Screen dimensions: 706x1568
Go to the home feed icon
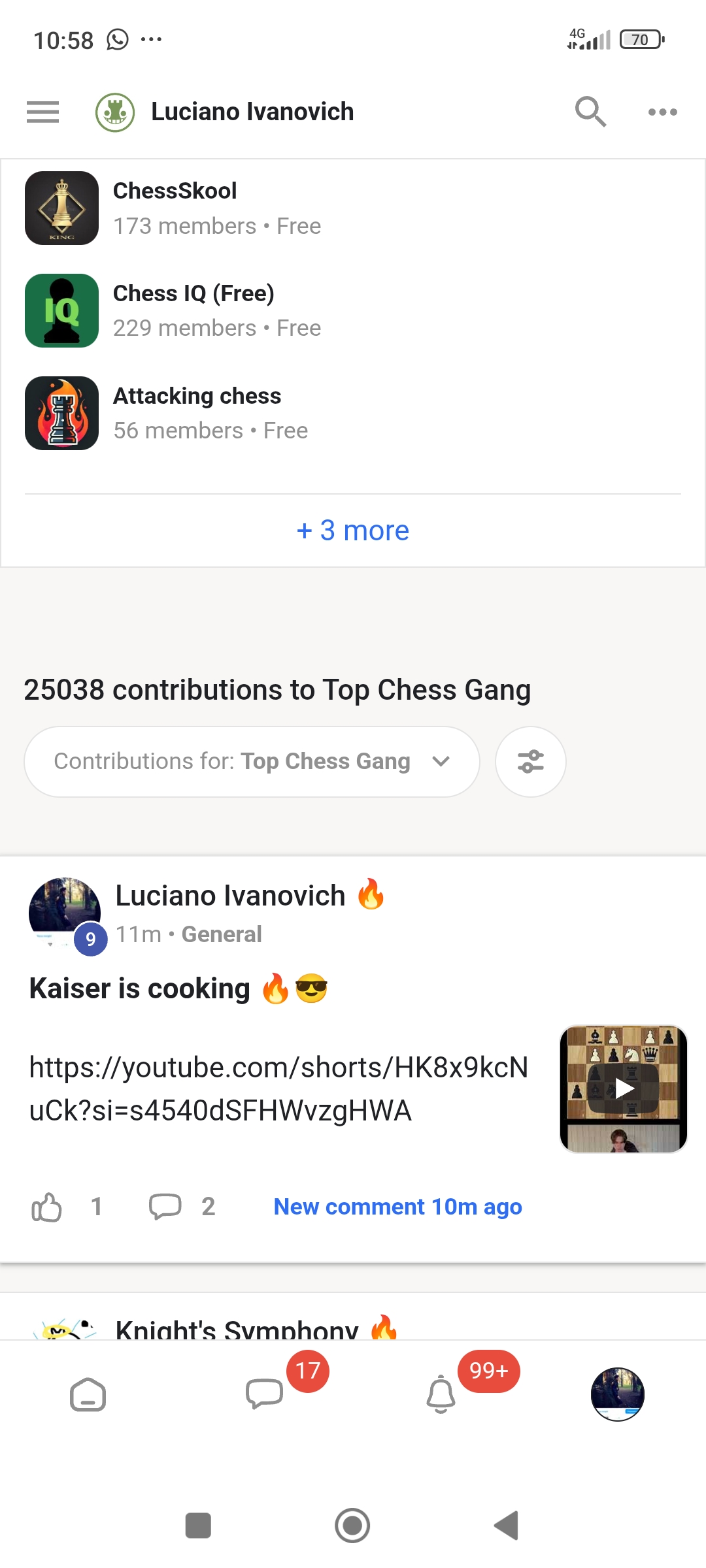[88, 1395]
